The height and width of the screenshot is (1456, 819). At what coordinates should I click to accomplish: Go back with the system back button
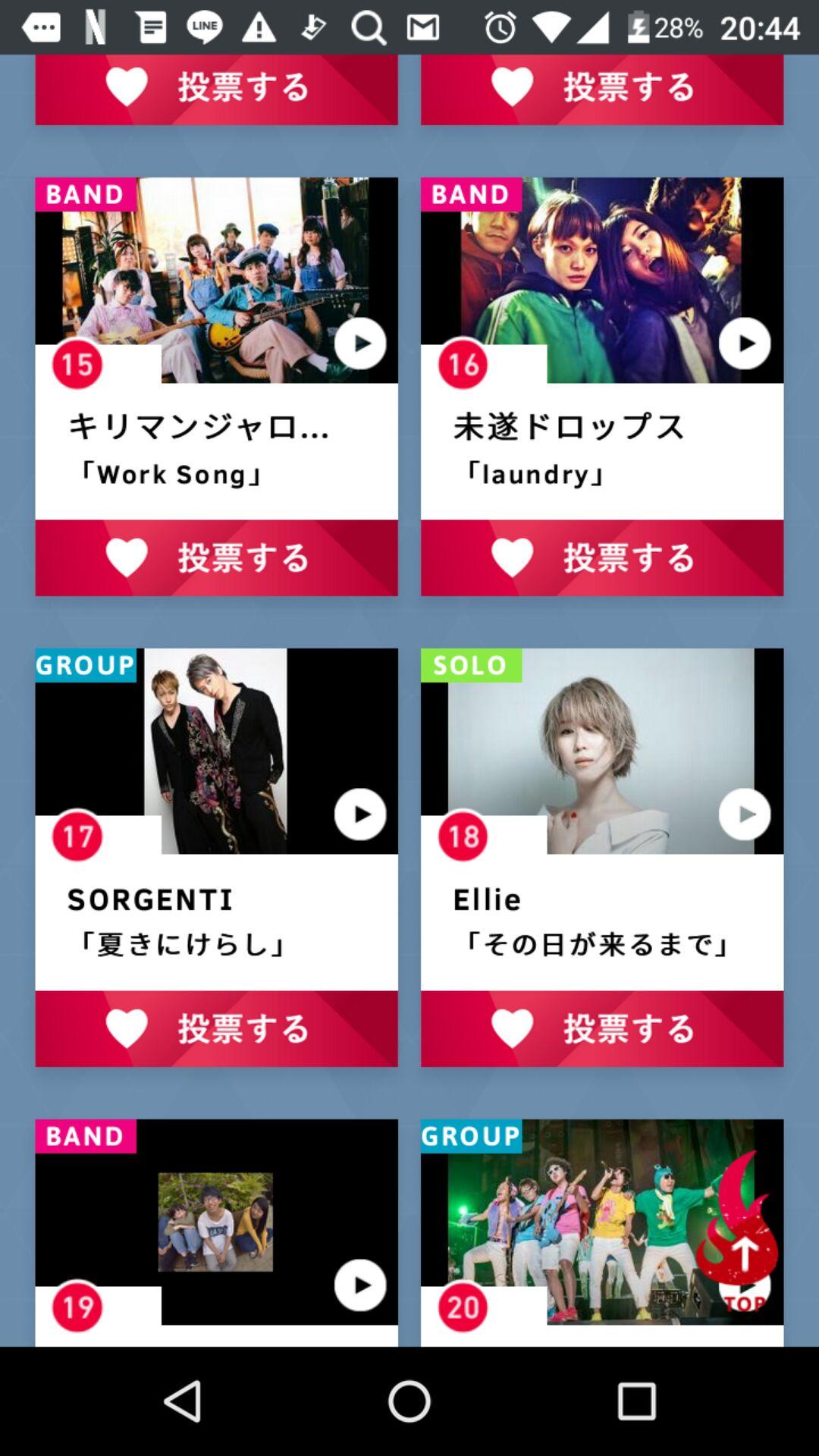coord(183,1401)
